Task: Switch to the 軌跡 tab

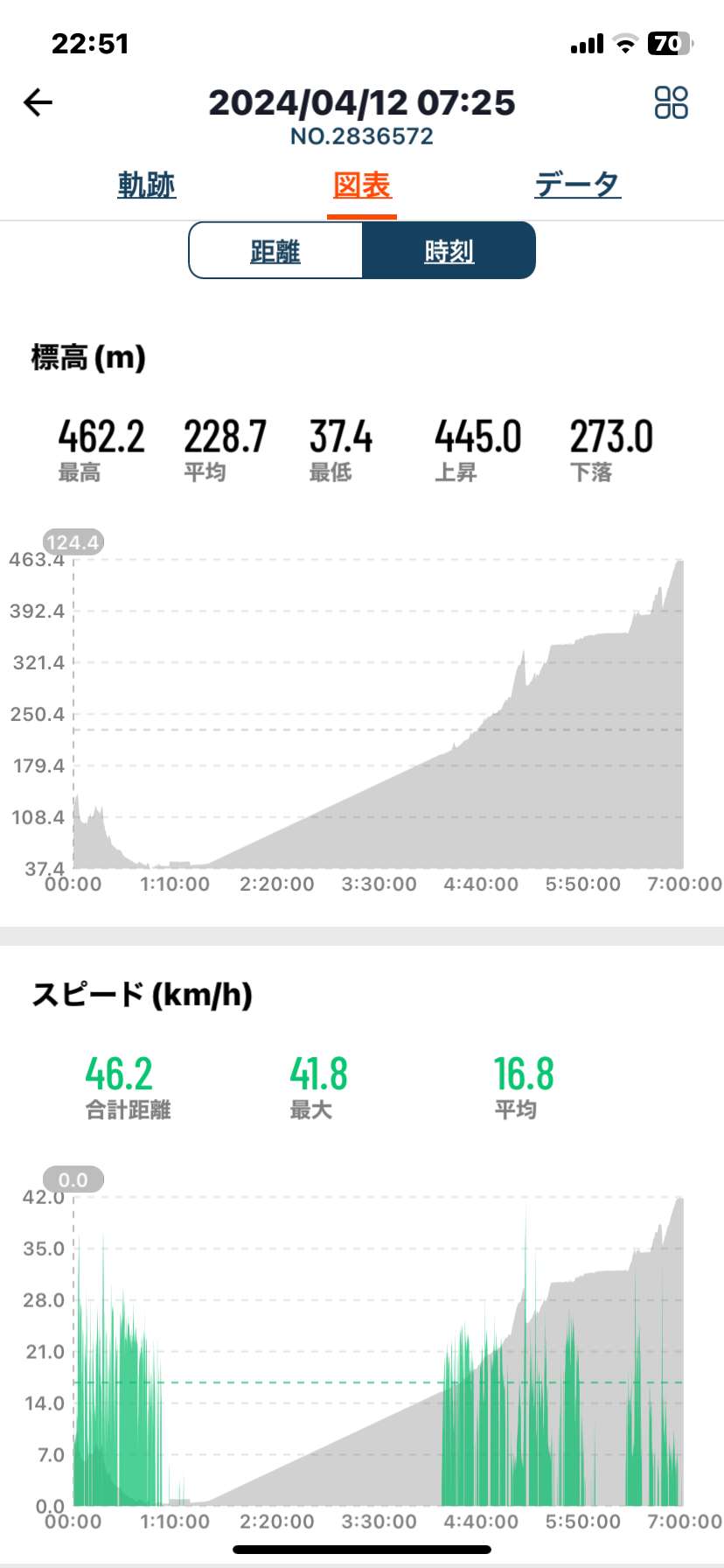Action: [147, 185]
